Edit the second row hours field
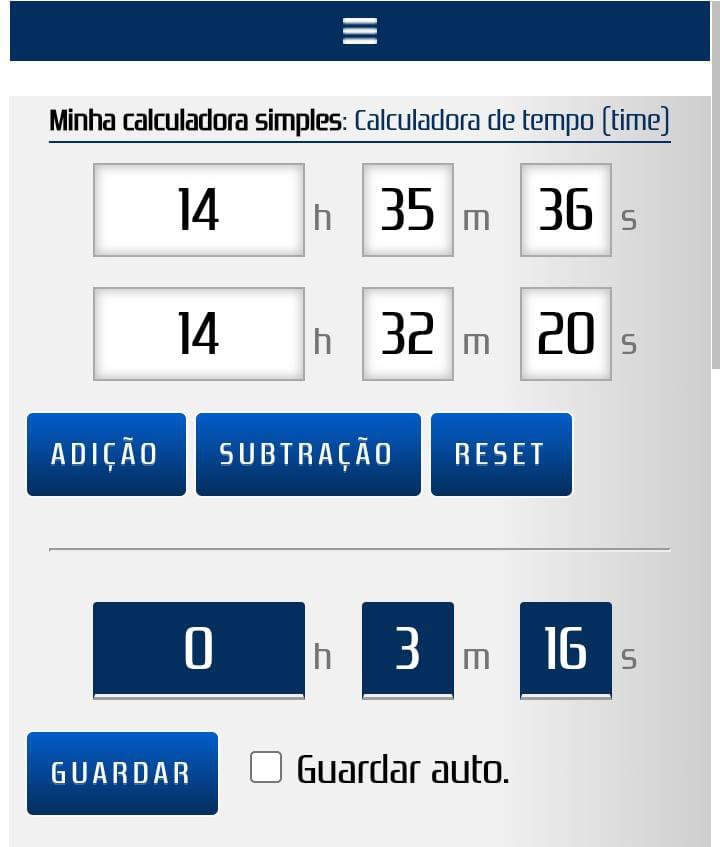 coord(199,334)
